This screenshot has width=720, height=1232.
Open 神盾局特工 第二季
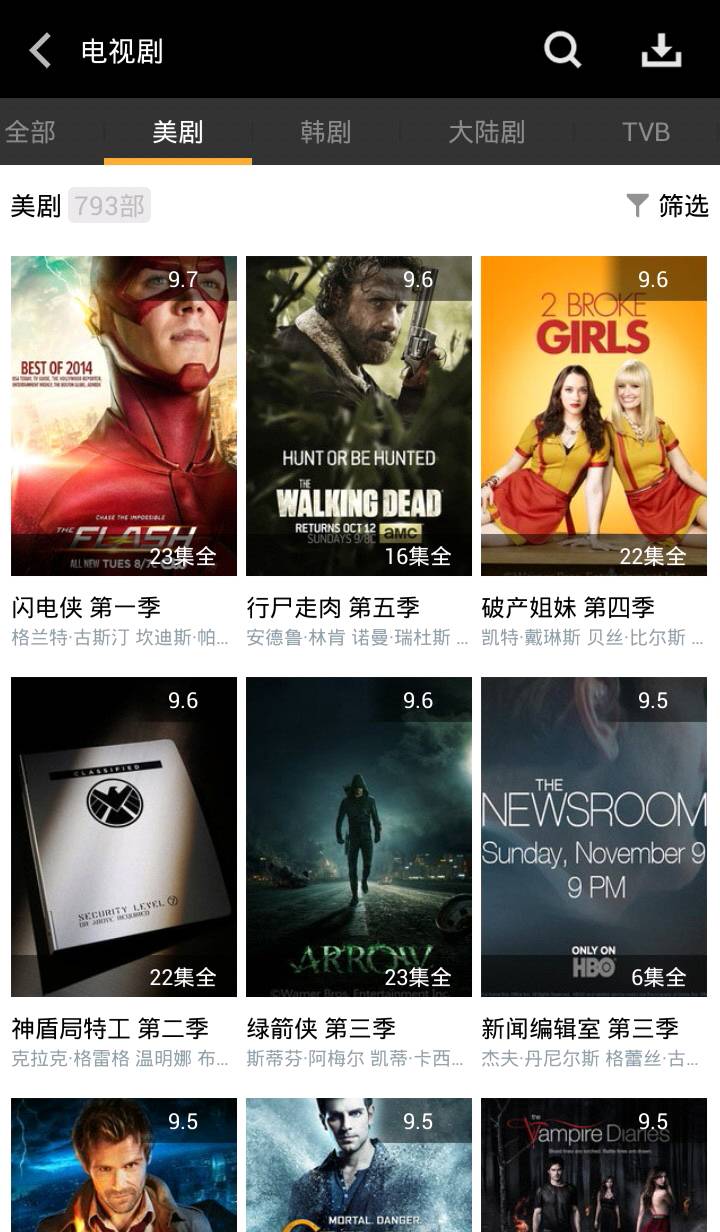tap(124, 837)
